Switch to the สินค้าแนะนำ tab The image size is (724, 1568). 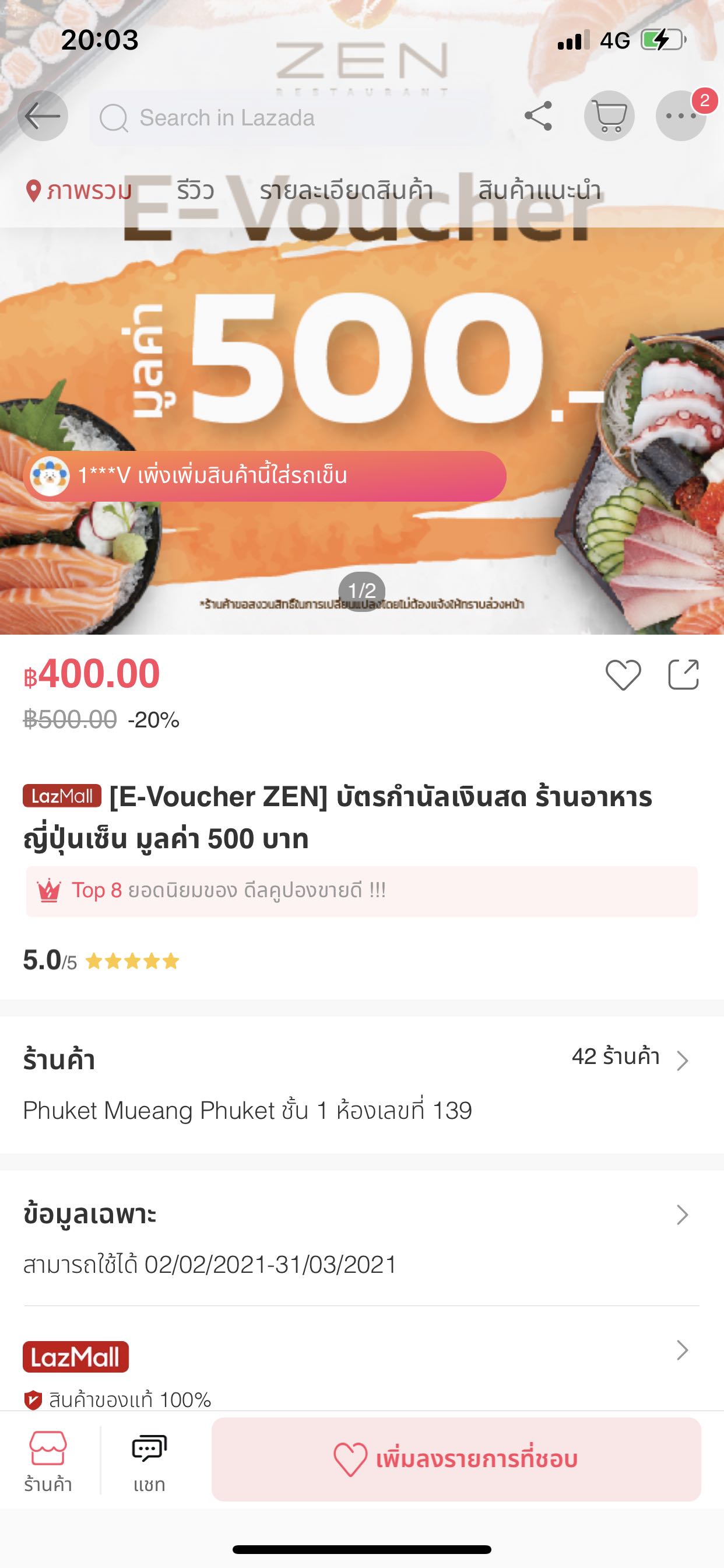click(539, 191)
